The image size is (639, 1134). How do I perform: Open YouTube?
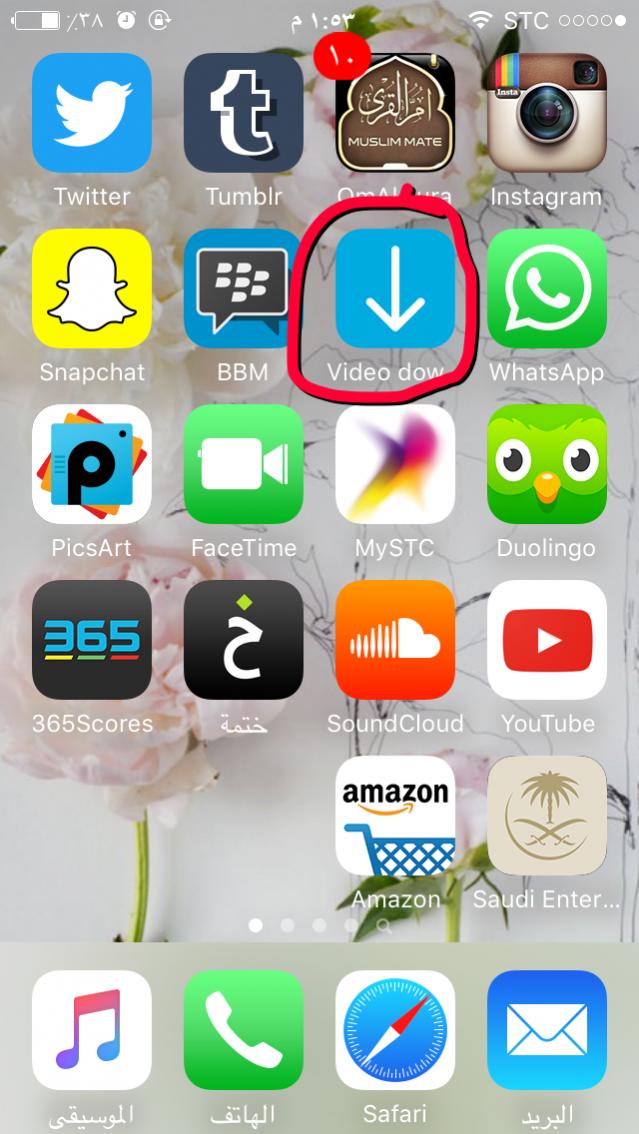547,640
